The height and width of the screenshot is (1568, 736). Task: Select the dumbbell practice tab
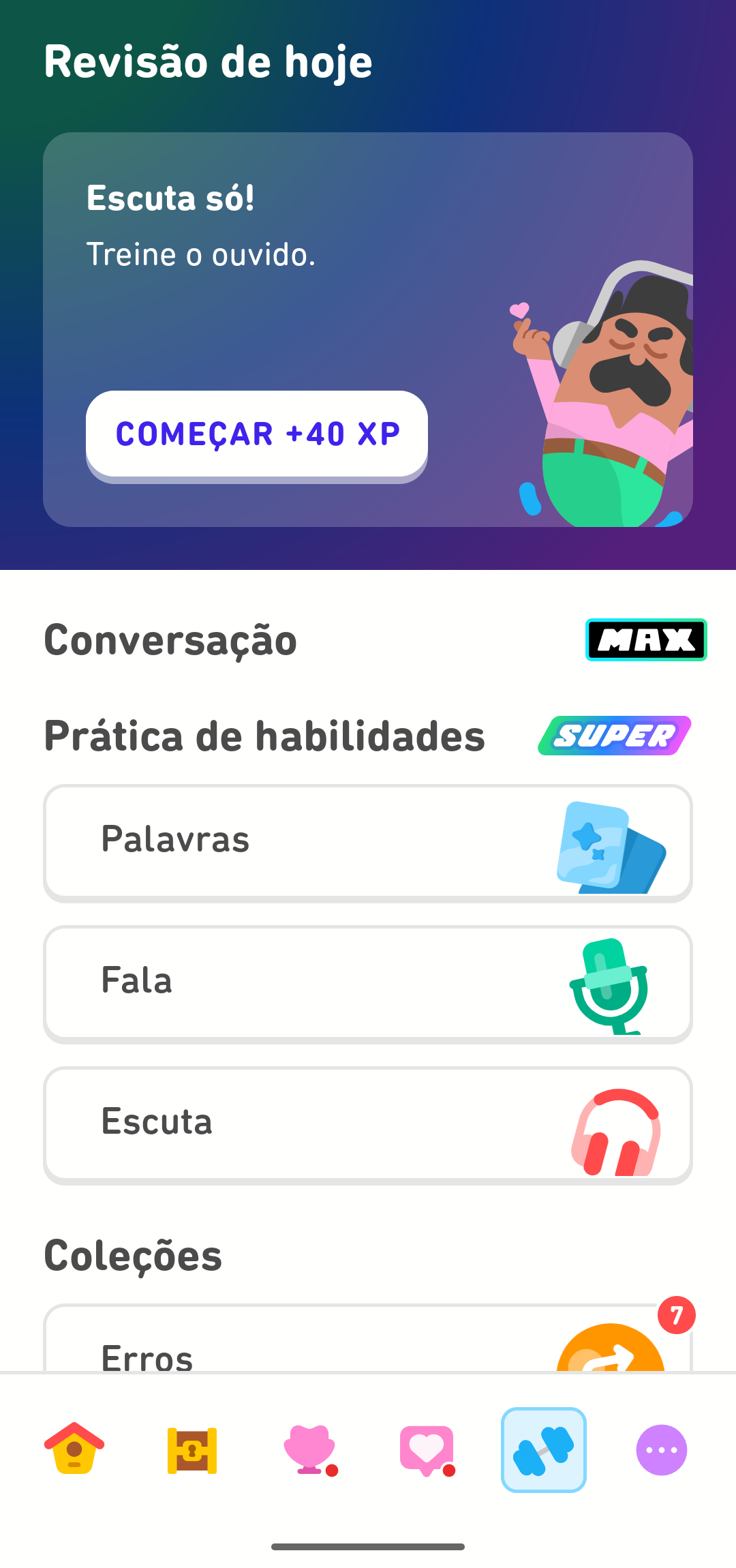(544, 1451)
